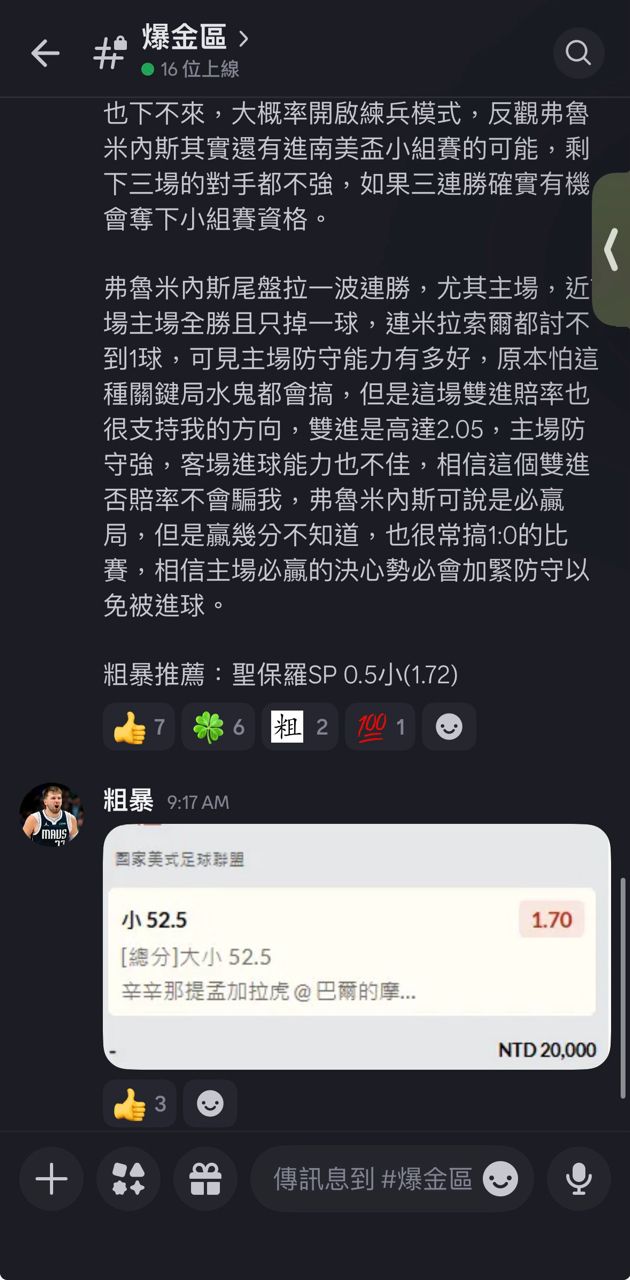Open the emoji picker in message box
The image size is (630, 1280).
pyautogui.click(x=501, y=1180)
